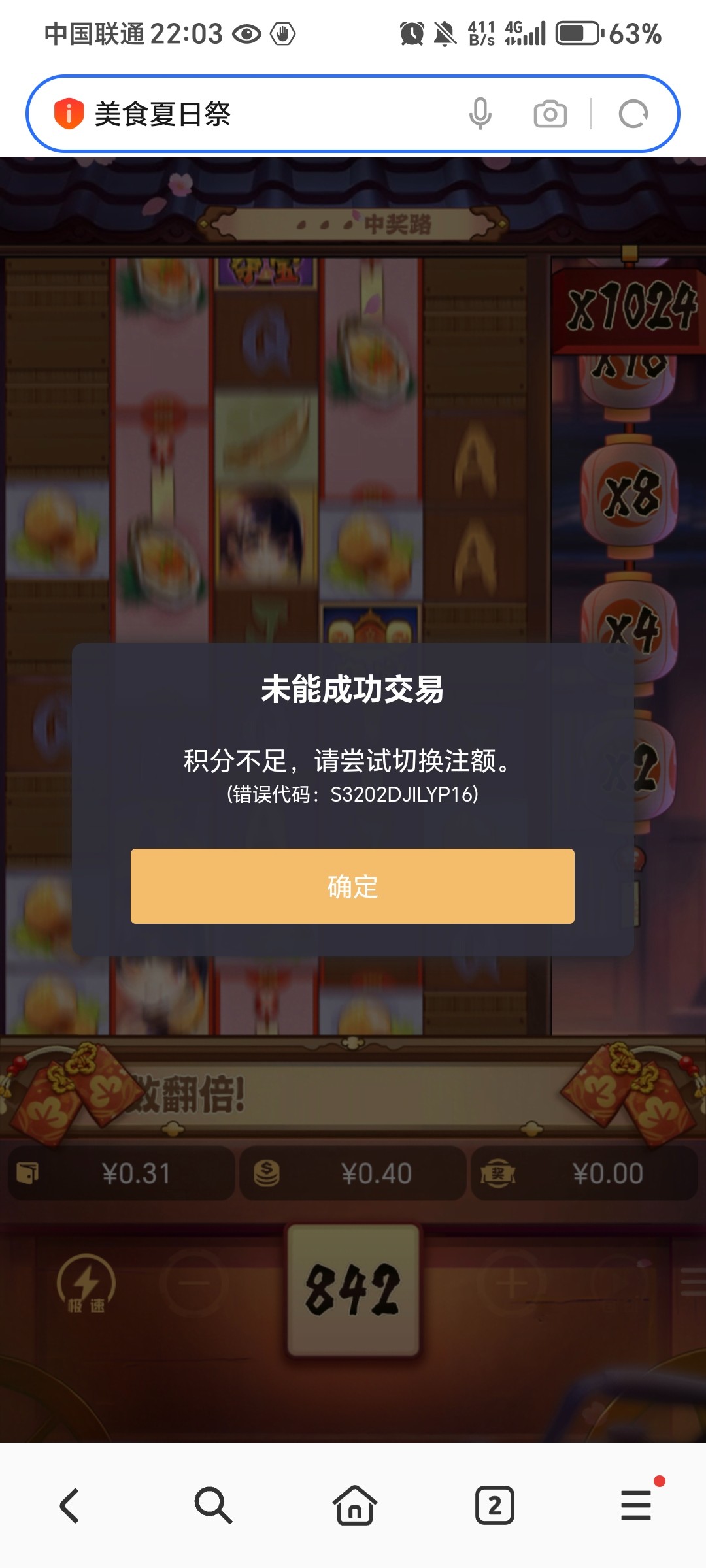
Task: Open the browser menu with three lines
Action: (636, 1505)
